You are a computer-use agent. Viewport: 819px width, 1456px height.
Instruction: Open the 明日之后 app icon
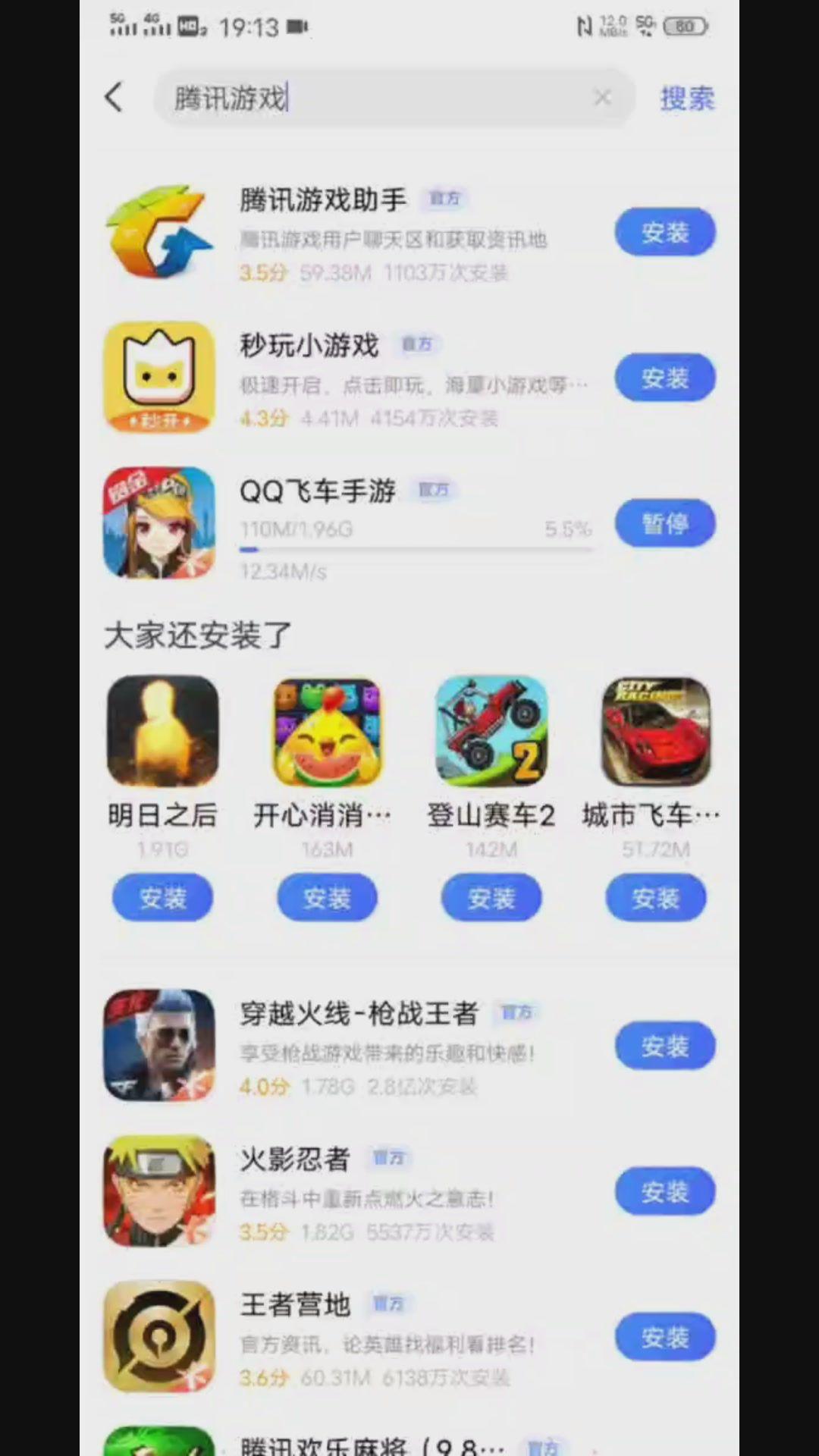pos(162,731)
